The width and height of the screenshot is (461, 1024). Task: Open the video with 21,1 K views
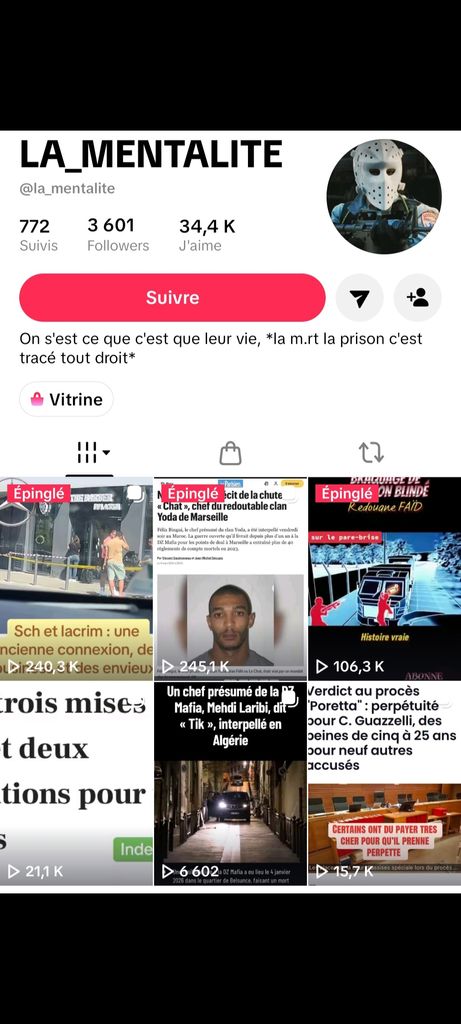click(76, 784)
